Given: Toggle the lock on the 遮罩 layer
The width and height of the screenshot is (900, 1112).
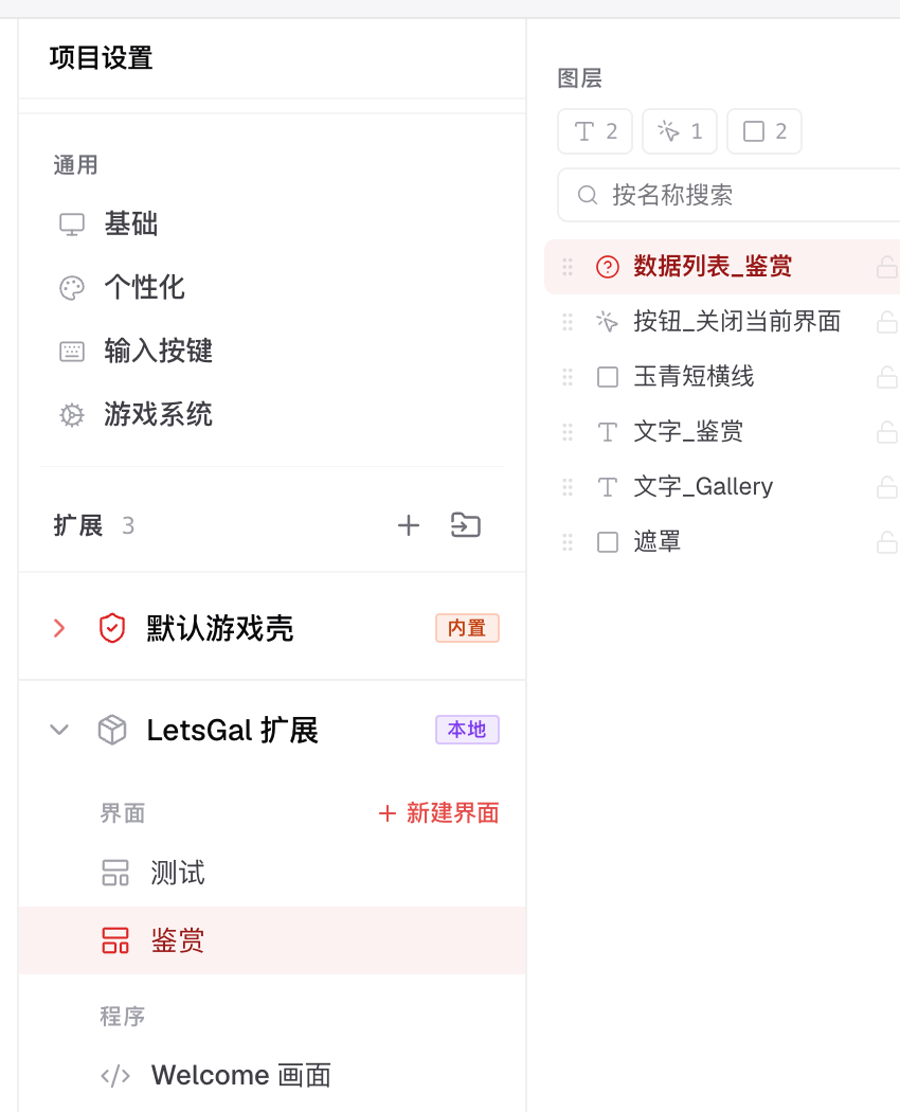Looking at the screenshot, I should click(887, 543).
